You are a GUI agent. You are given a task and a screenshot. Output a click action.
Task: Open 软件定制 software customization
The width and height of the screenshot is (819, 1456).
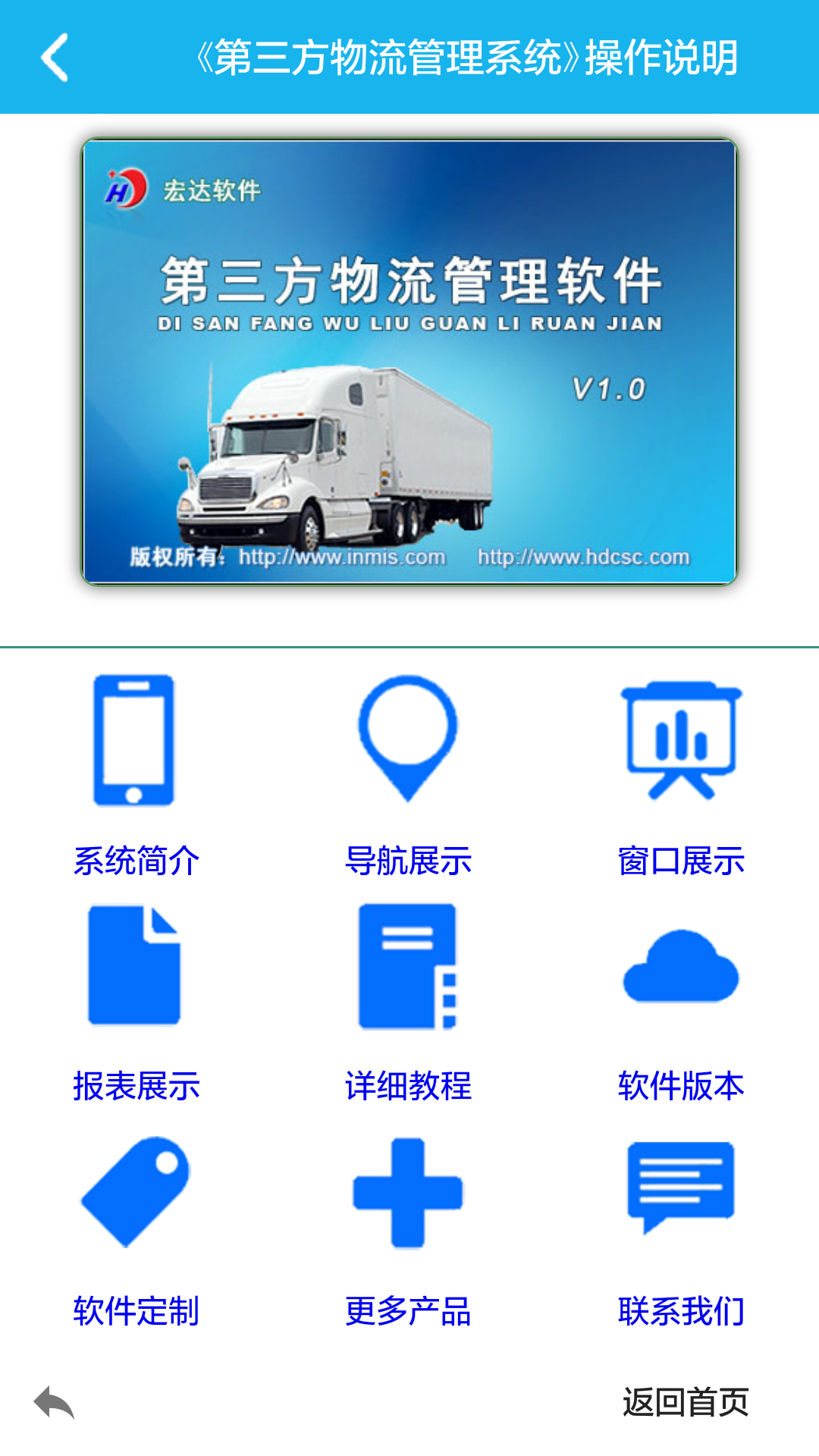(x=135, y=1228)
